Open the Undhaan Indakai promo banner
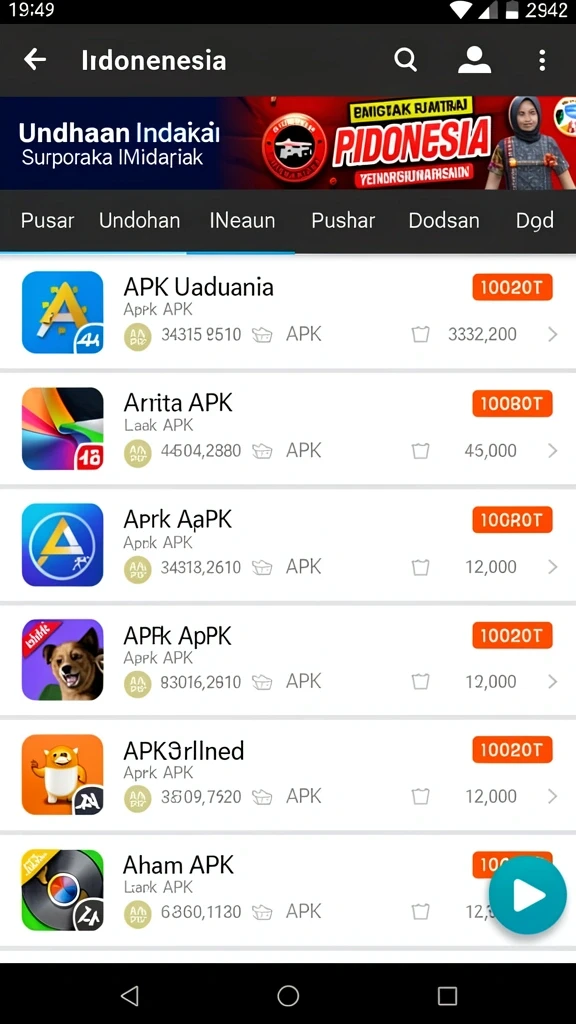This screenshot has height=1024, width=576. click(x=288, y=143)
